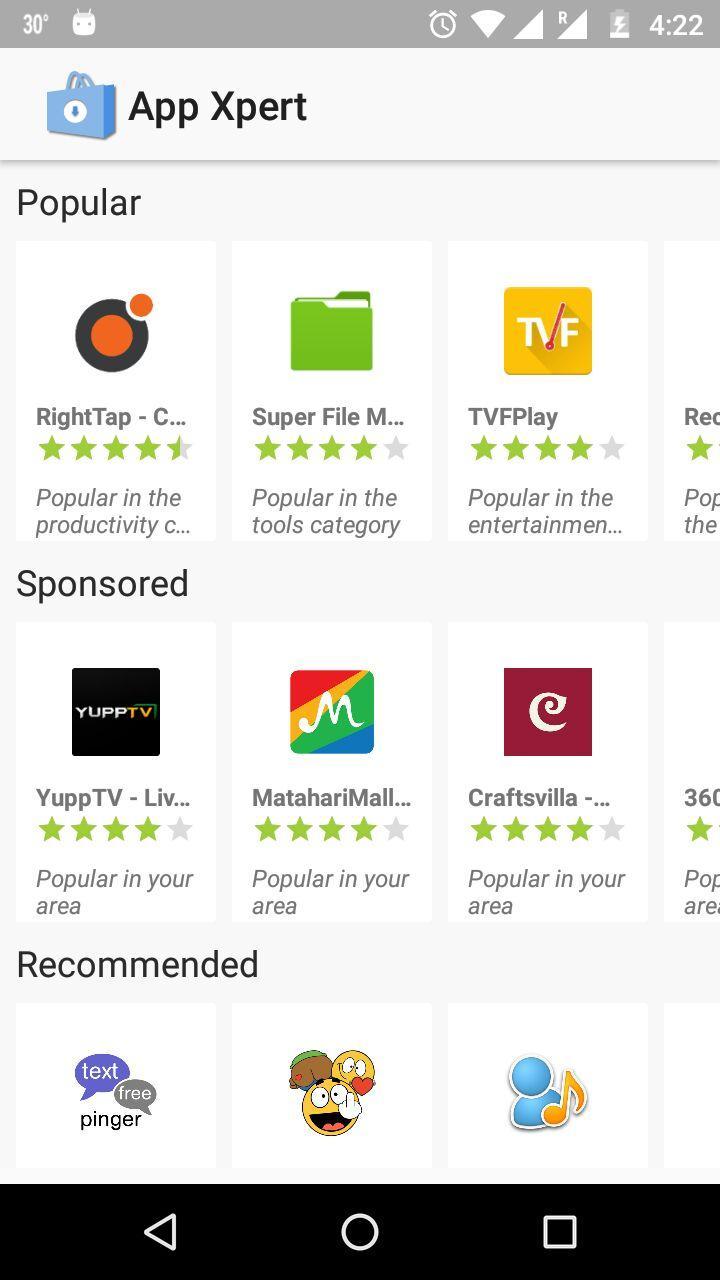Return to the home screen
This screenshot has height=1280, width=720.
click(x=360, y=1232)
